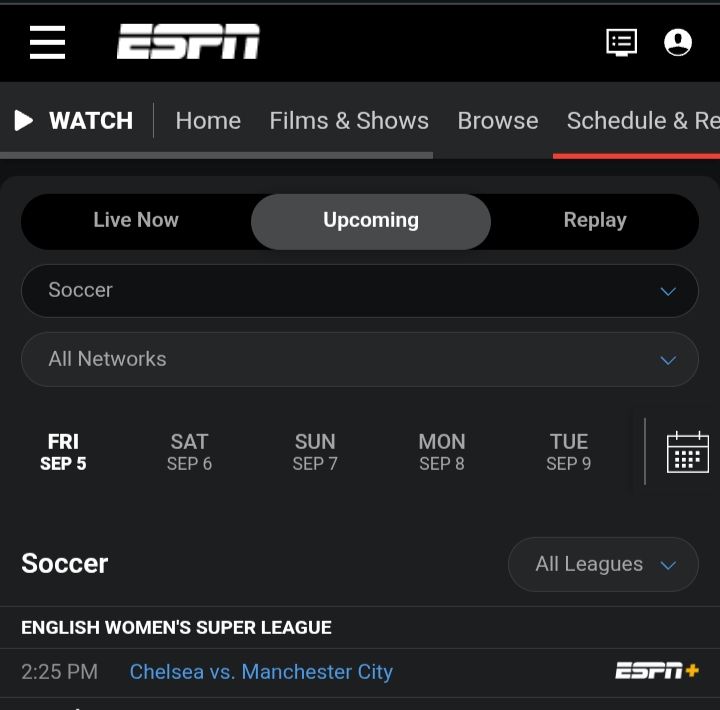
Task: Switch to Replay listings
Action: point(595,221)
